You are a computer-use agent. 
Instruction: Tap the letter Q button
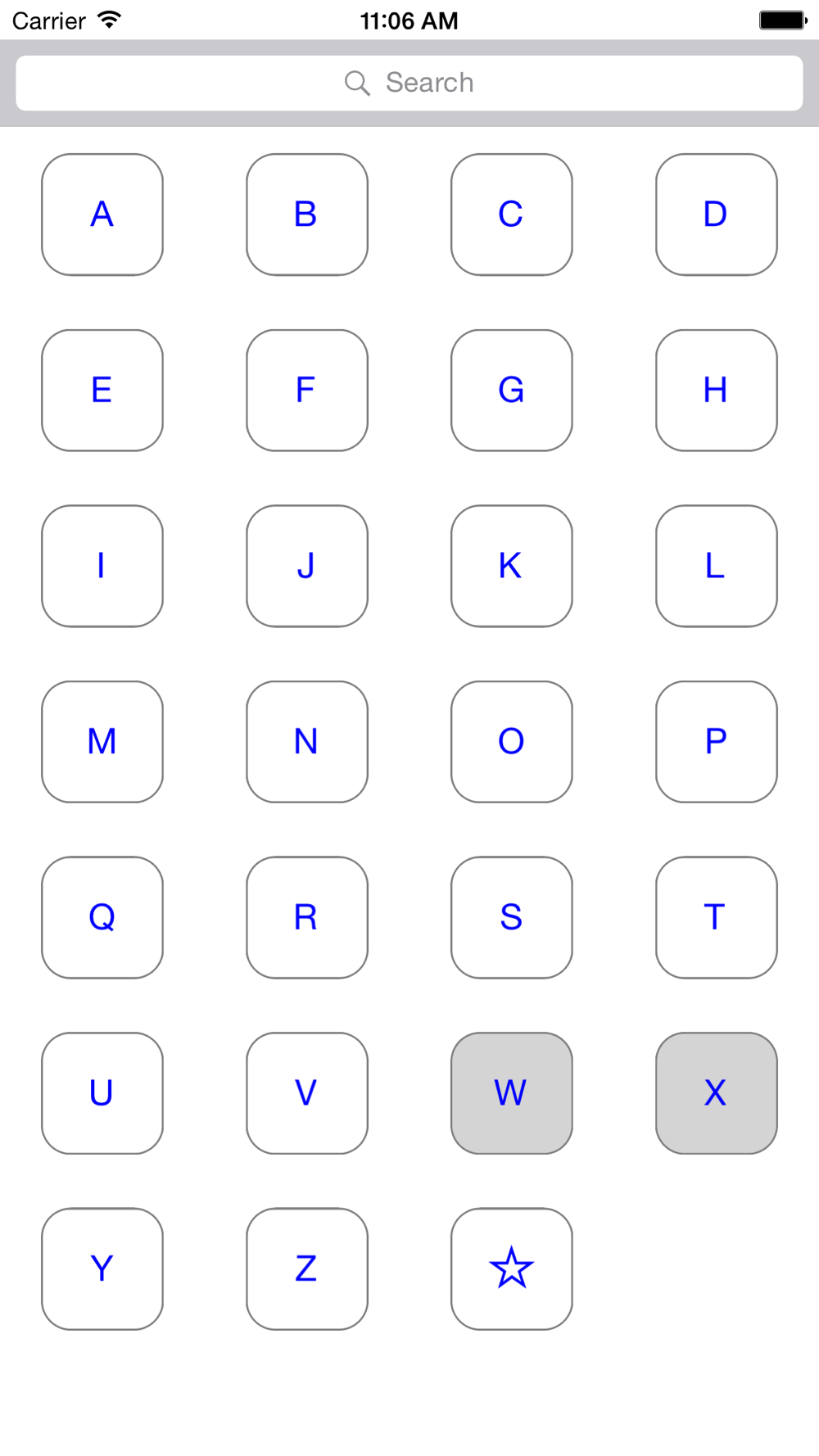pos(102,917)
